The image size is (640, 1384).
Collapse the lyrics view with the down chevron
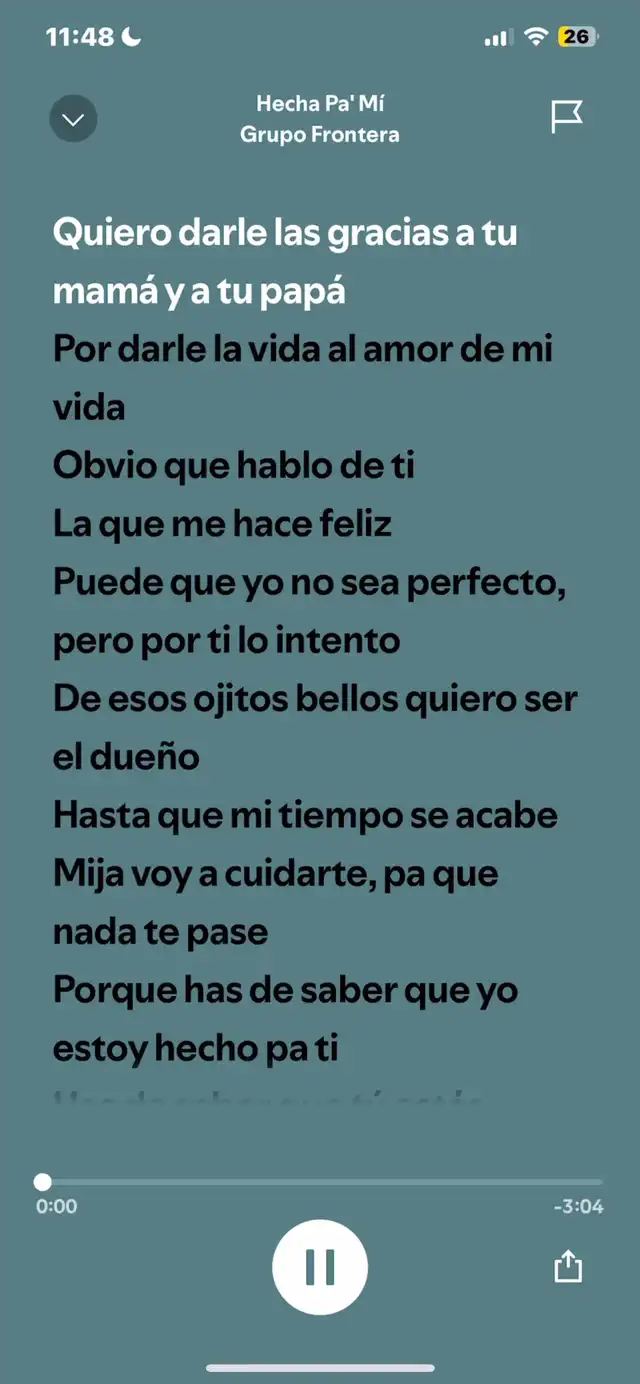point(74,120)
